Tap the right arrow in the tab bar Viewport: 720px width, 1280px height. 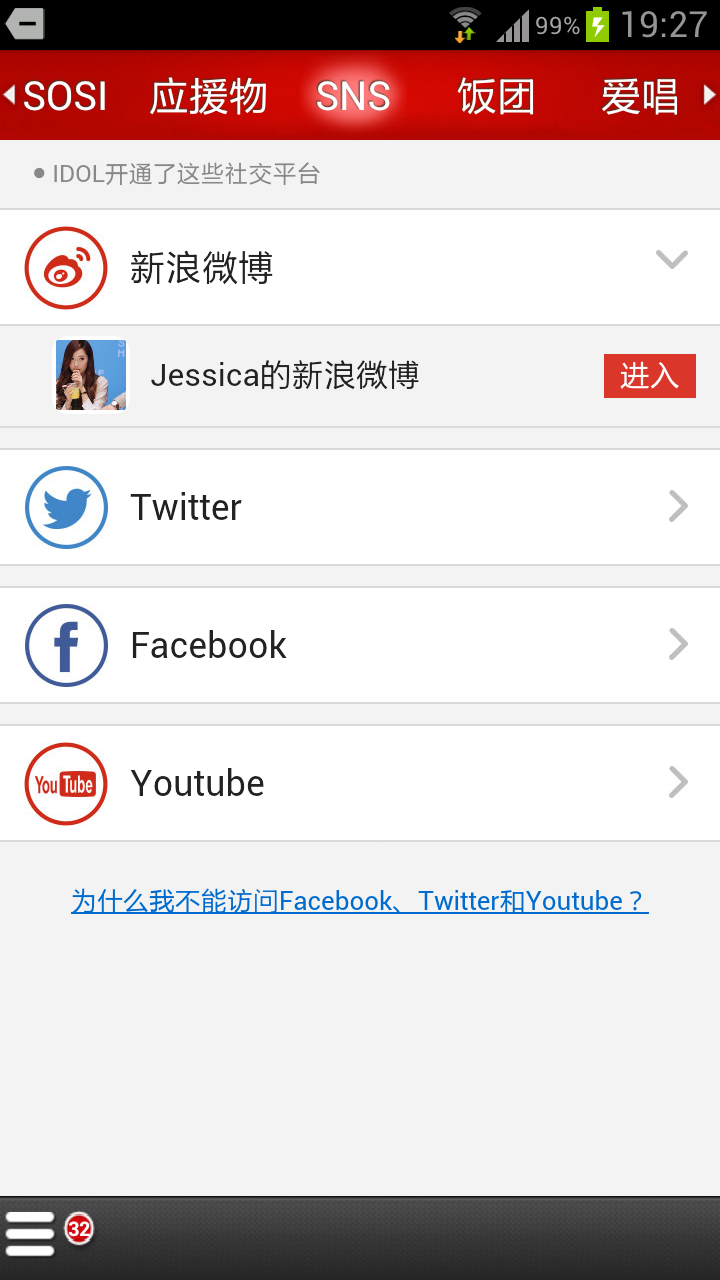pos(709,95)
